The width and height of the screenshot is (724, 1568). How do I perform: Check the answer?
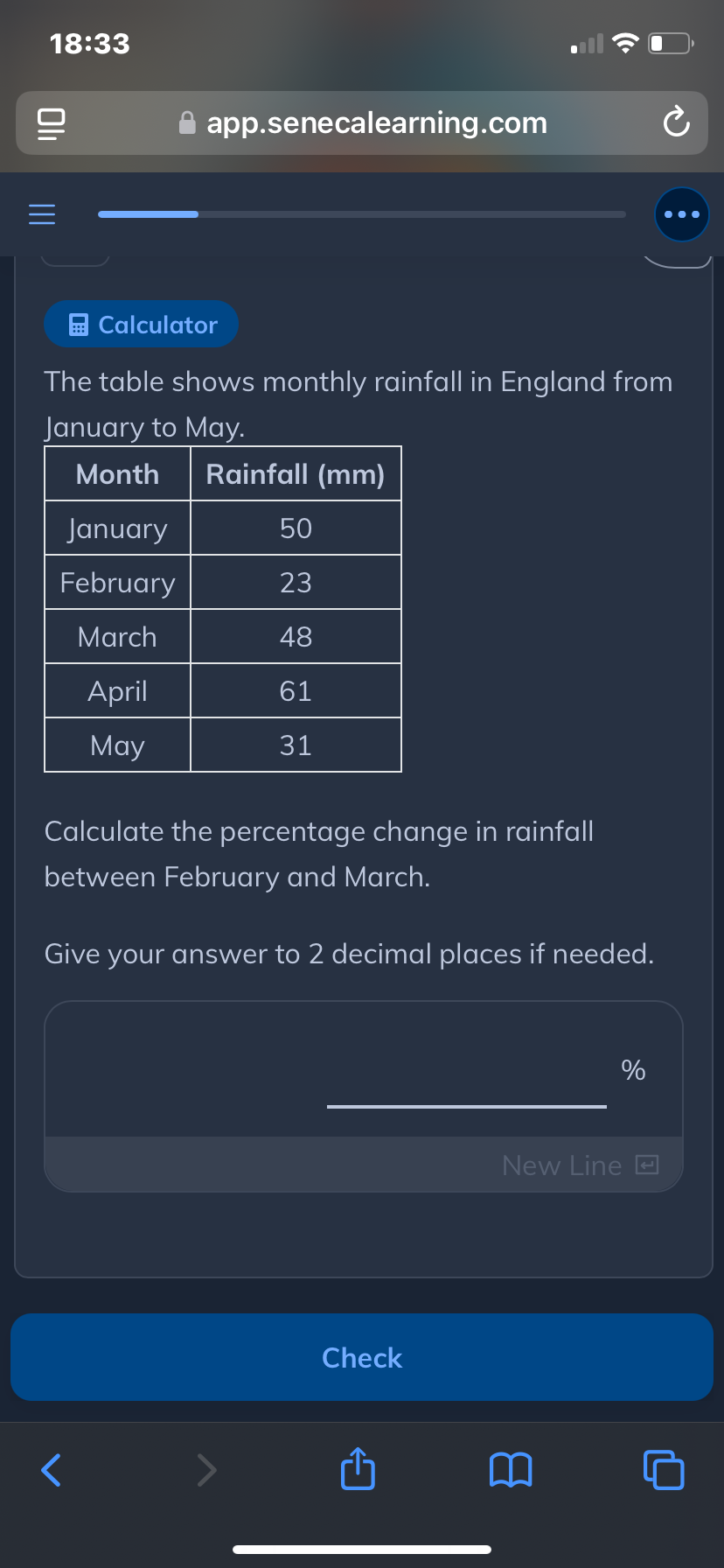(x=362, y=1357)
